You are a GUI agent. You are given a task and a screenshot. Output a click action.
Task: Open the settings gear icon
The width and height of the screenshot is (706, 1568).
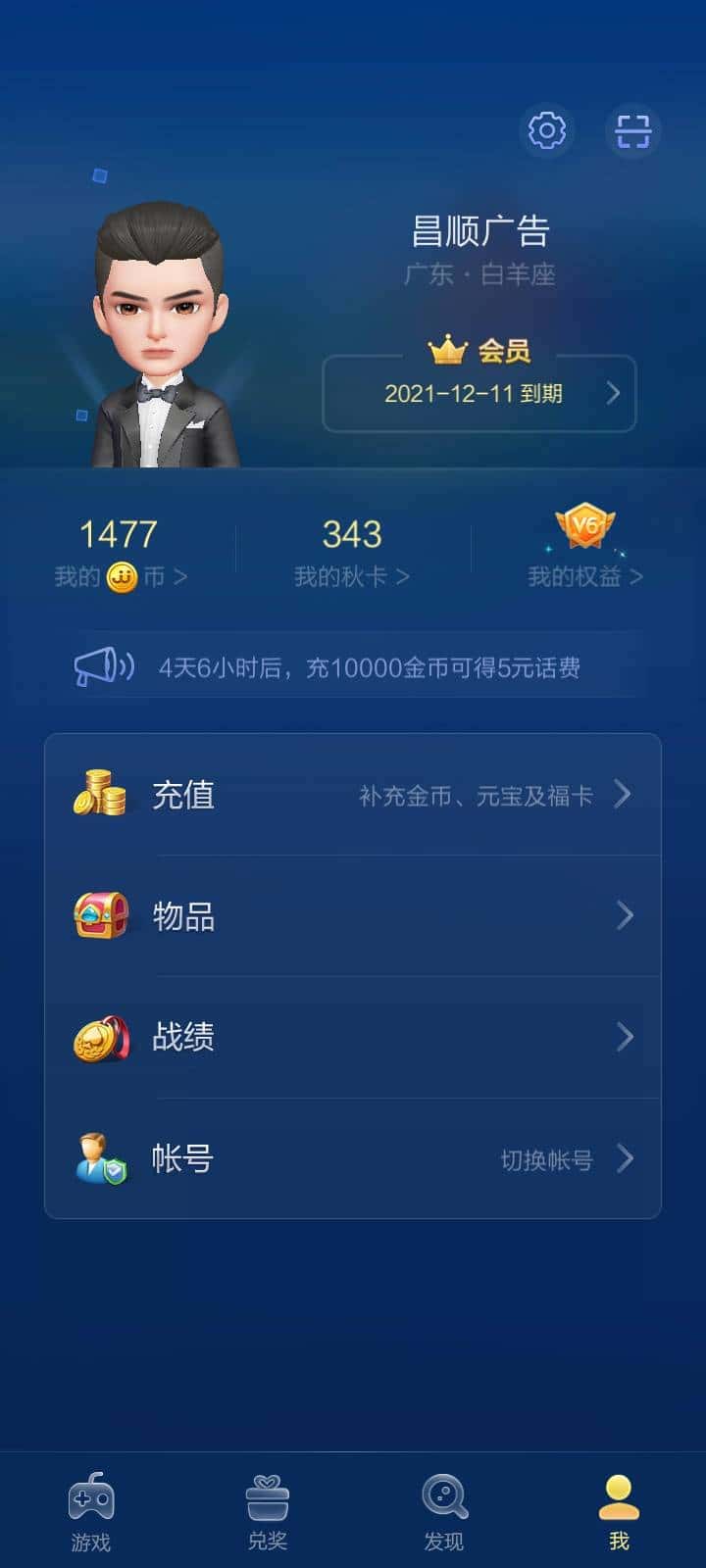pos(546,131)
